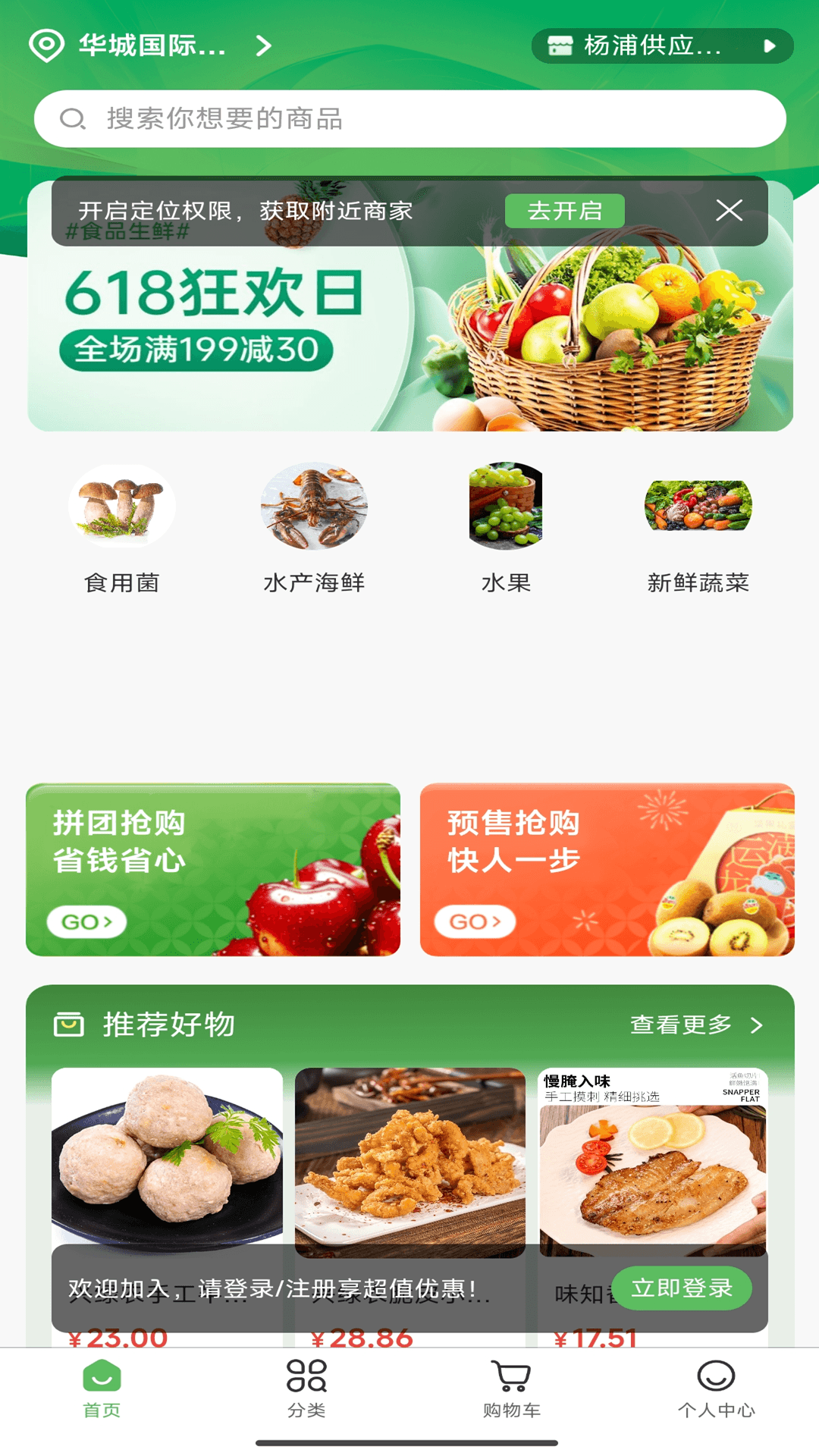Select the 首页 tab
Image resolution: width=819 pixels, height=1456 pixels.
pyautogui.click(x=102, y=1387)
